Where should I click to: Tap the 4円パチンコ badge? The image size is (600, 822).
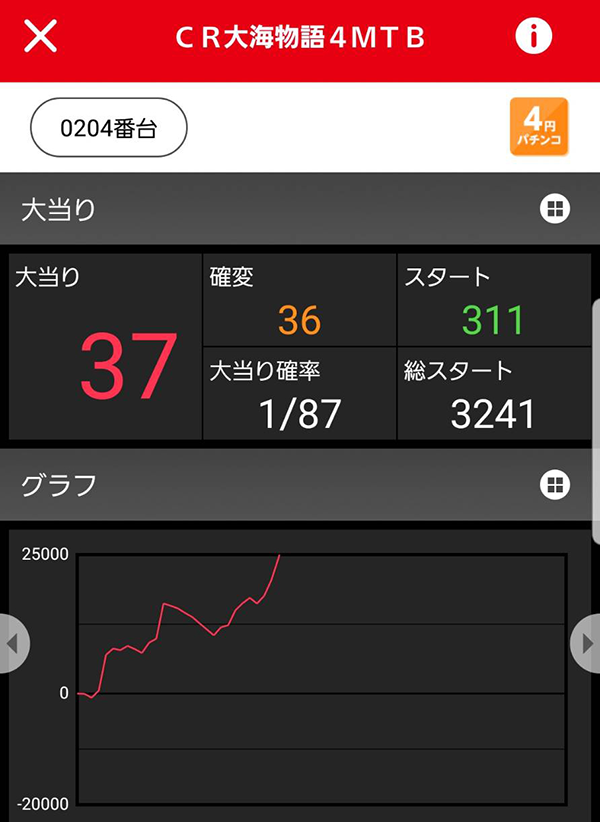[x=539, y=127]
